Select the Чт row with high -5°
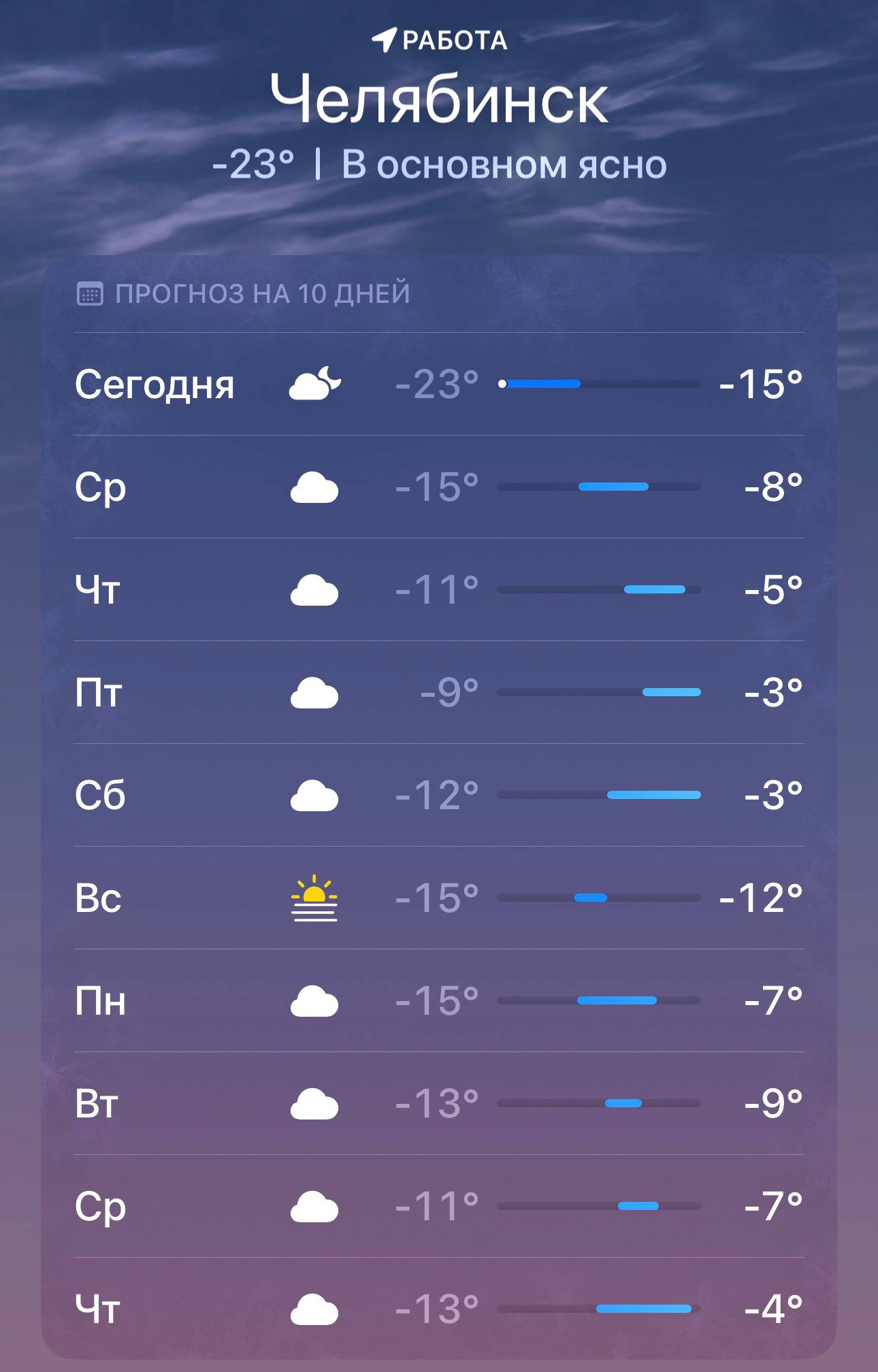 click(438, 590)
